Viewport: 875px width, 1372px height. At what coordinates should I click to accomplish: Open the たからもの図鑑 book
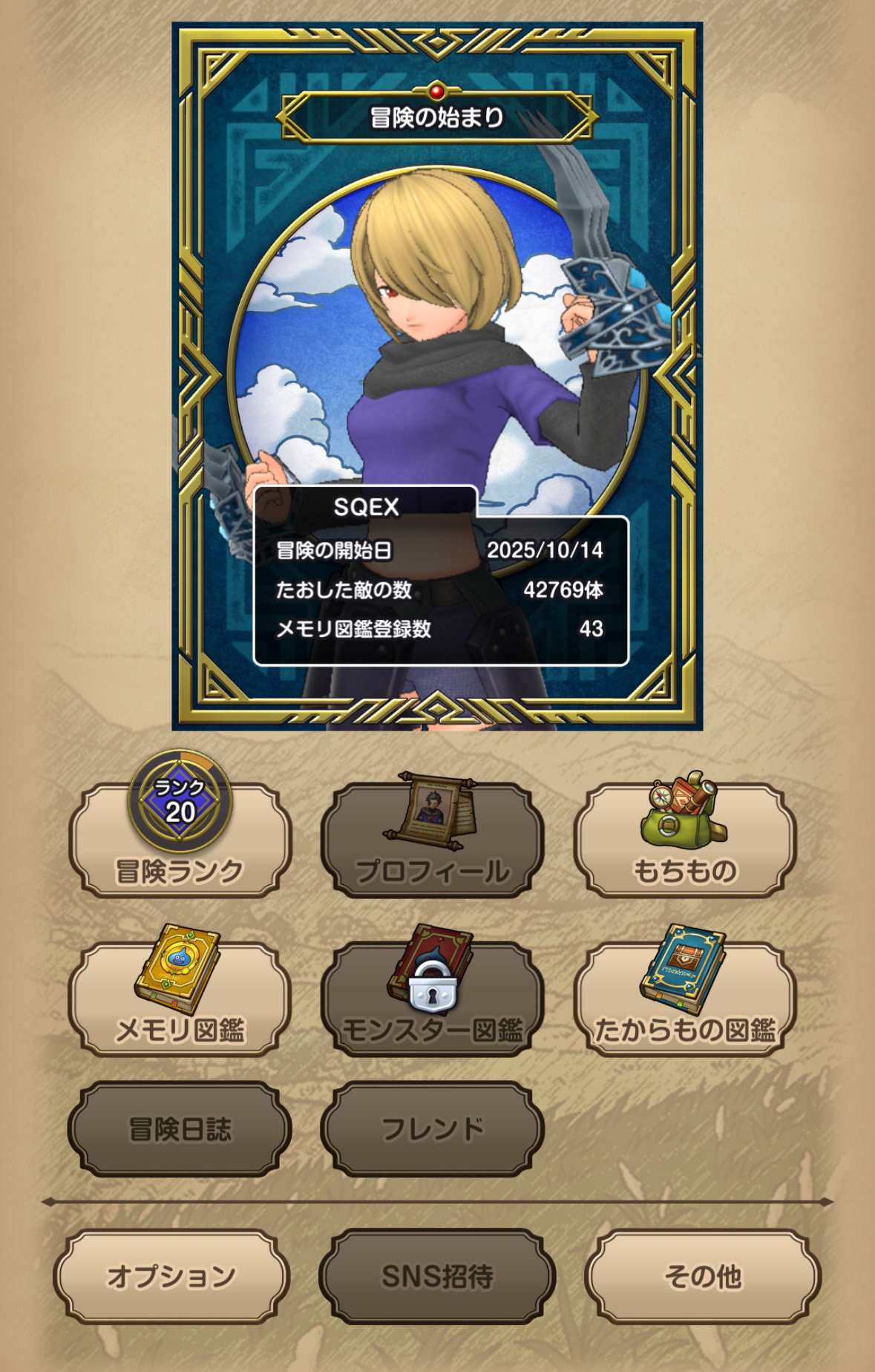point(684,999)
